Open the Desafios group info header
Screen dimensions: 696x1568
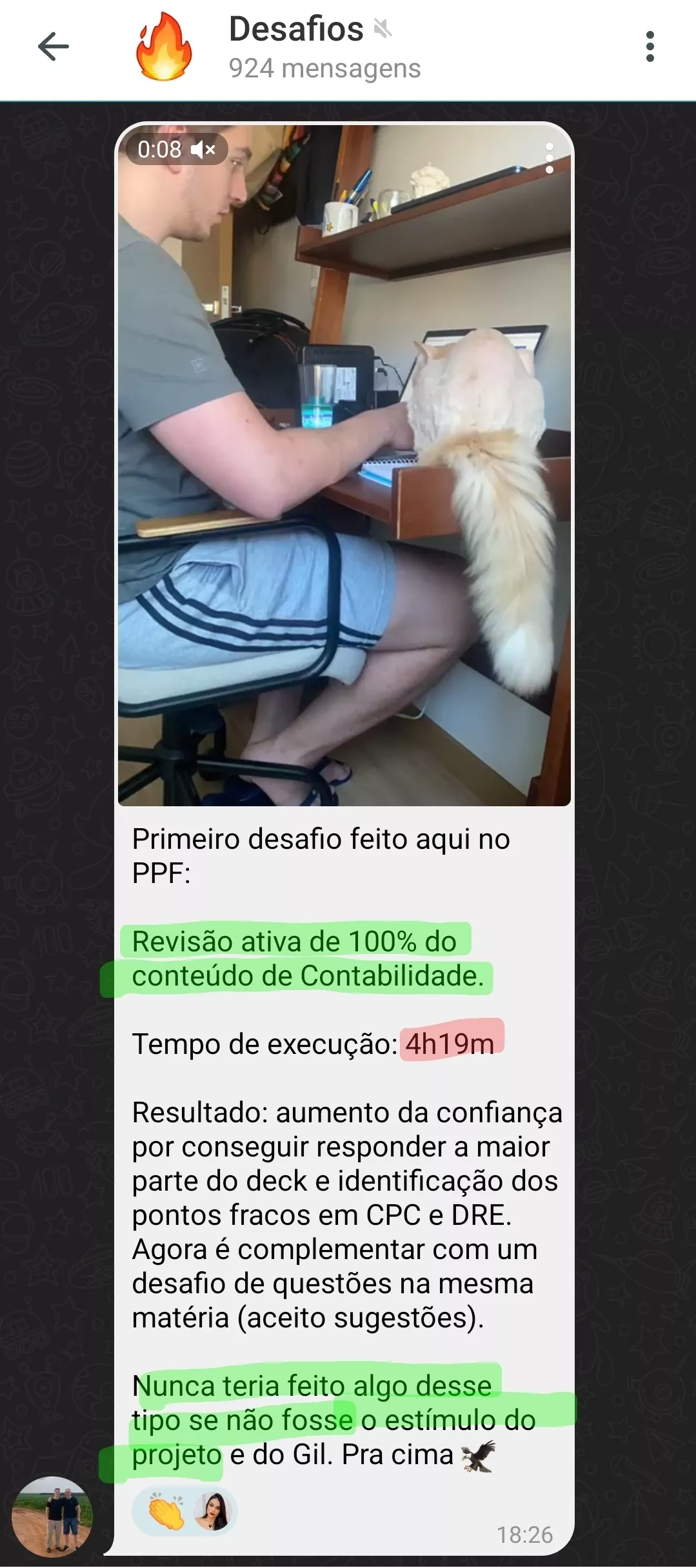click(324, 47)
